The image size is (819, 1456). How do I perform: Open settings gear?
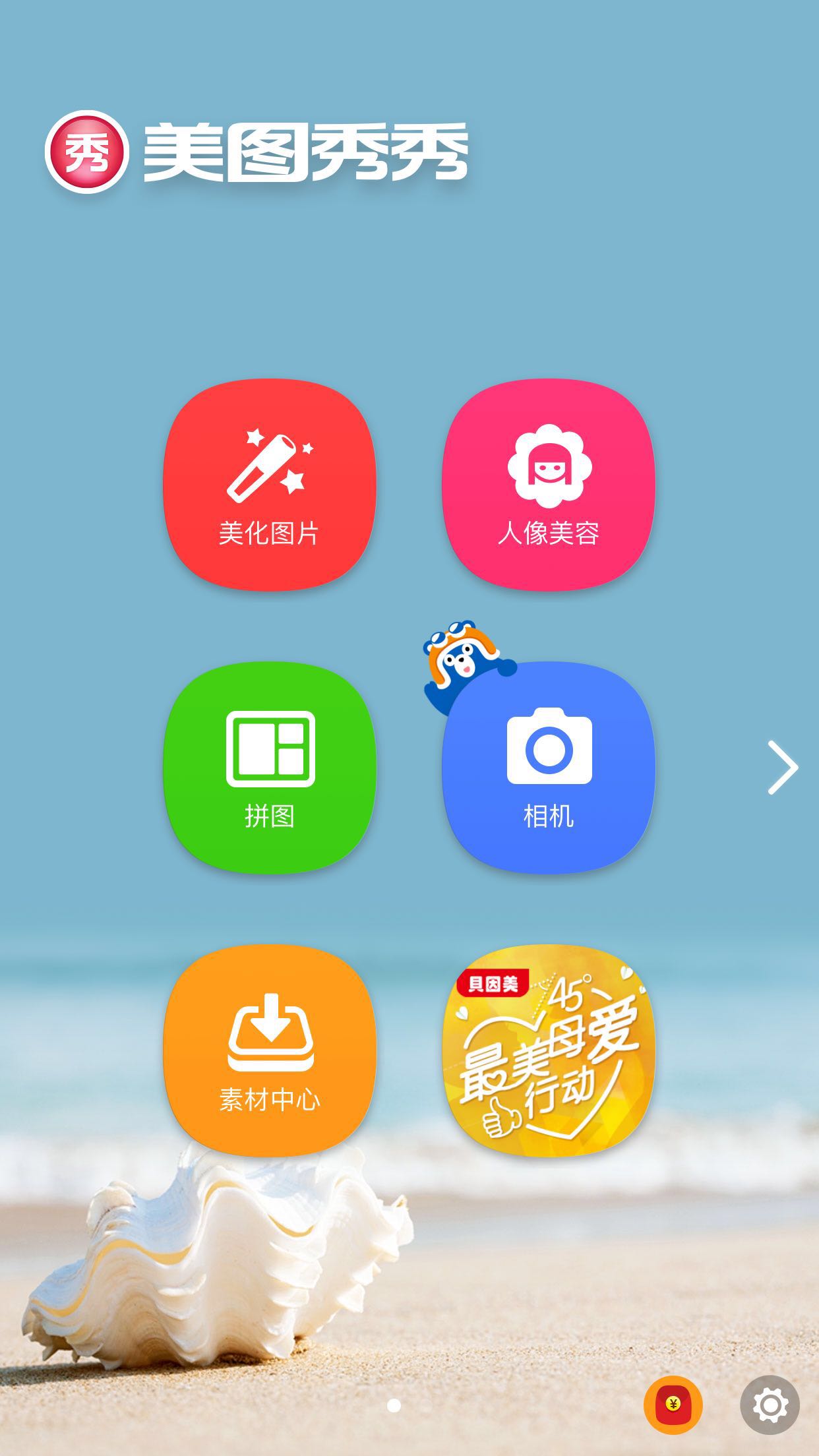770,1405
